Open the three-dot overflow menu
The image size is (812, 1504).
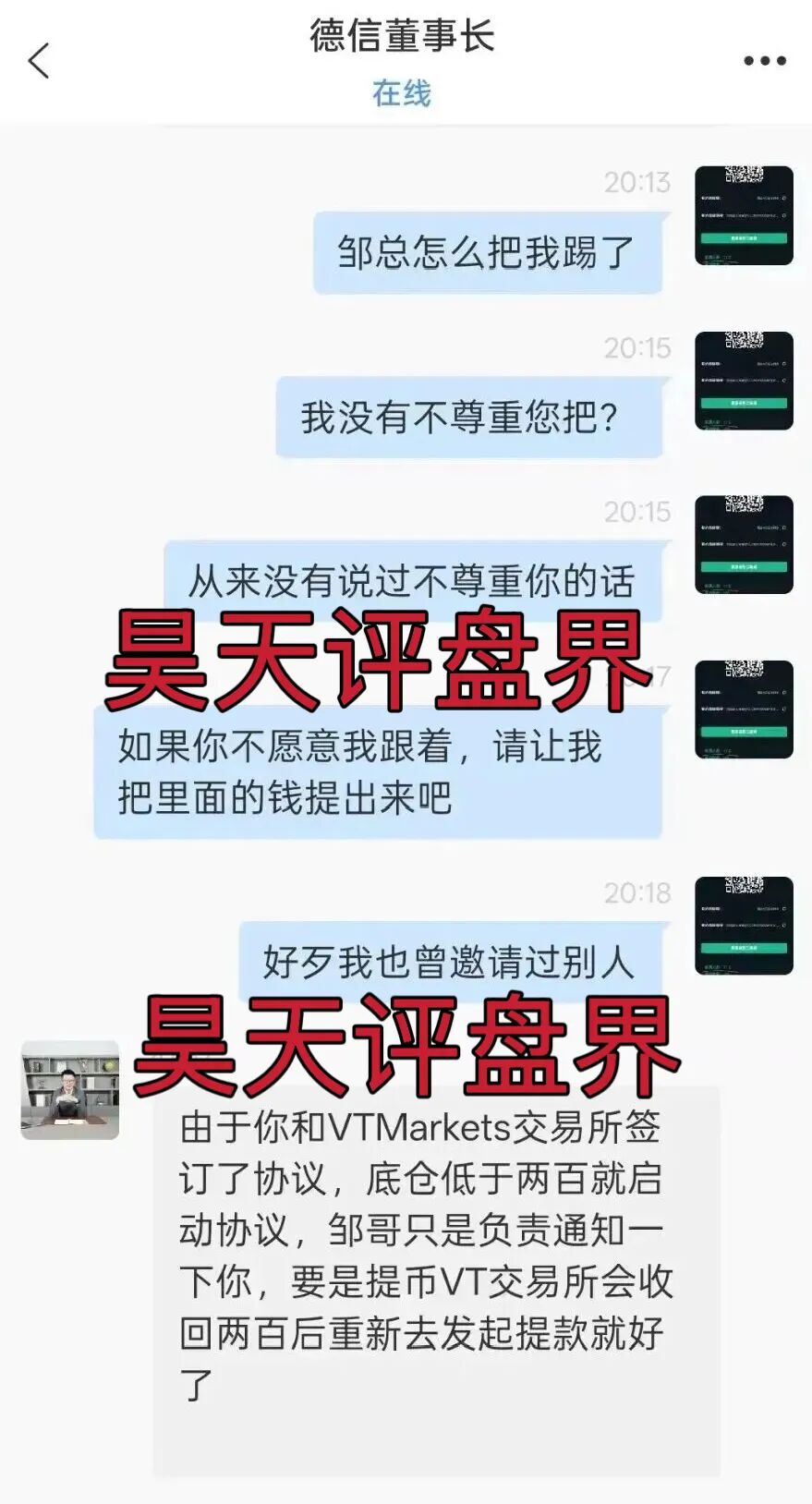pyautogui.click(x=765, y=61)
